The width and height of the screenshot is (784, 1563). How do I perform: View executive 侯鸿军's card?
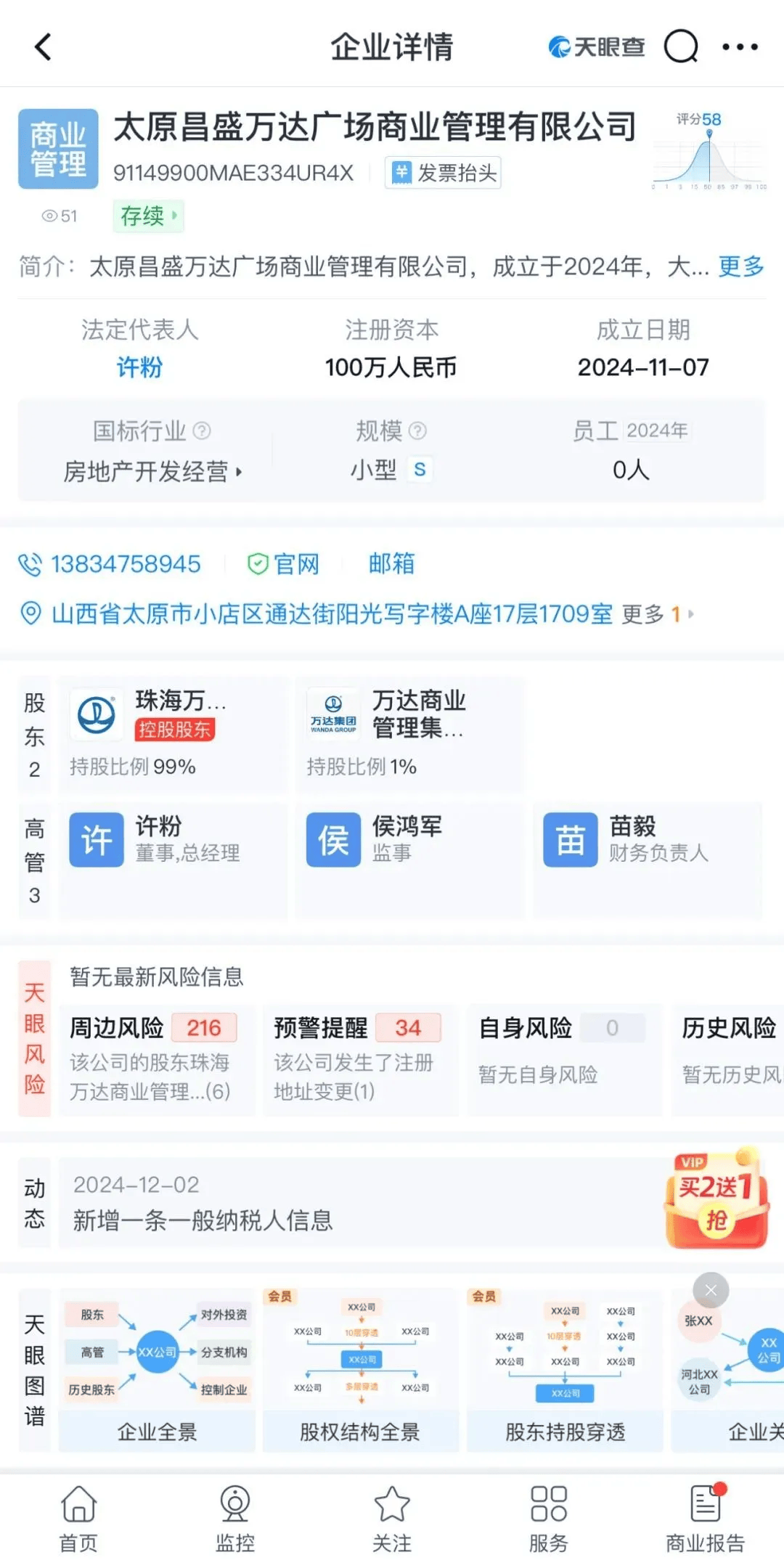coord(410,860)
